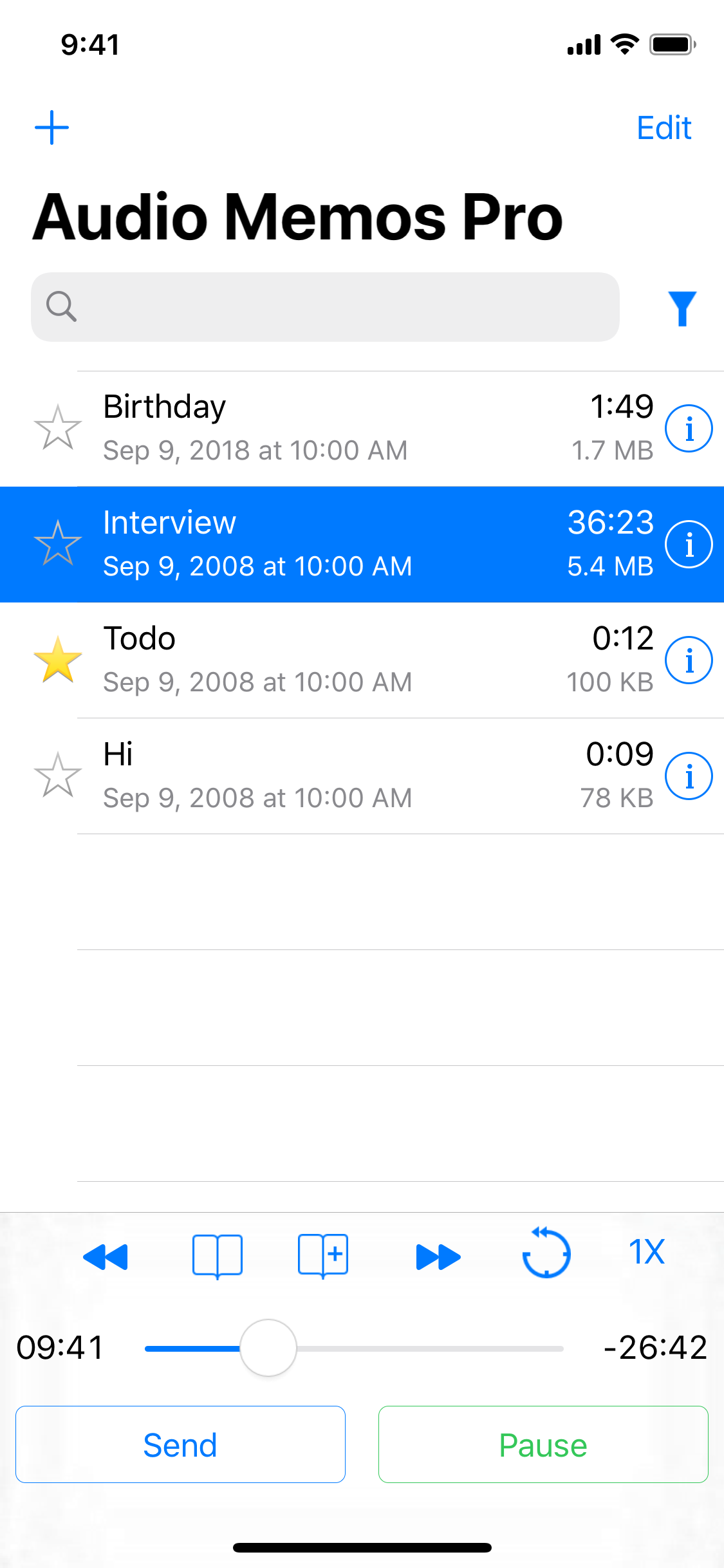The image size is (724, 1568).
Task: Star the Interview memo
Action: [x=58, y=544]
